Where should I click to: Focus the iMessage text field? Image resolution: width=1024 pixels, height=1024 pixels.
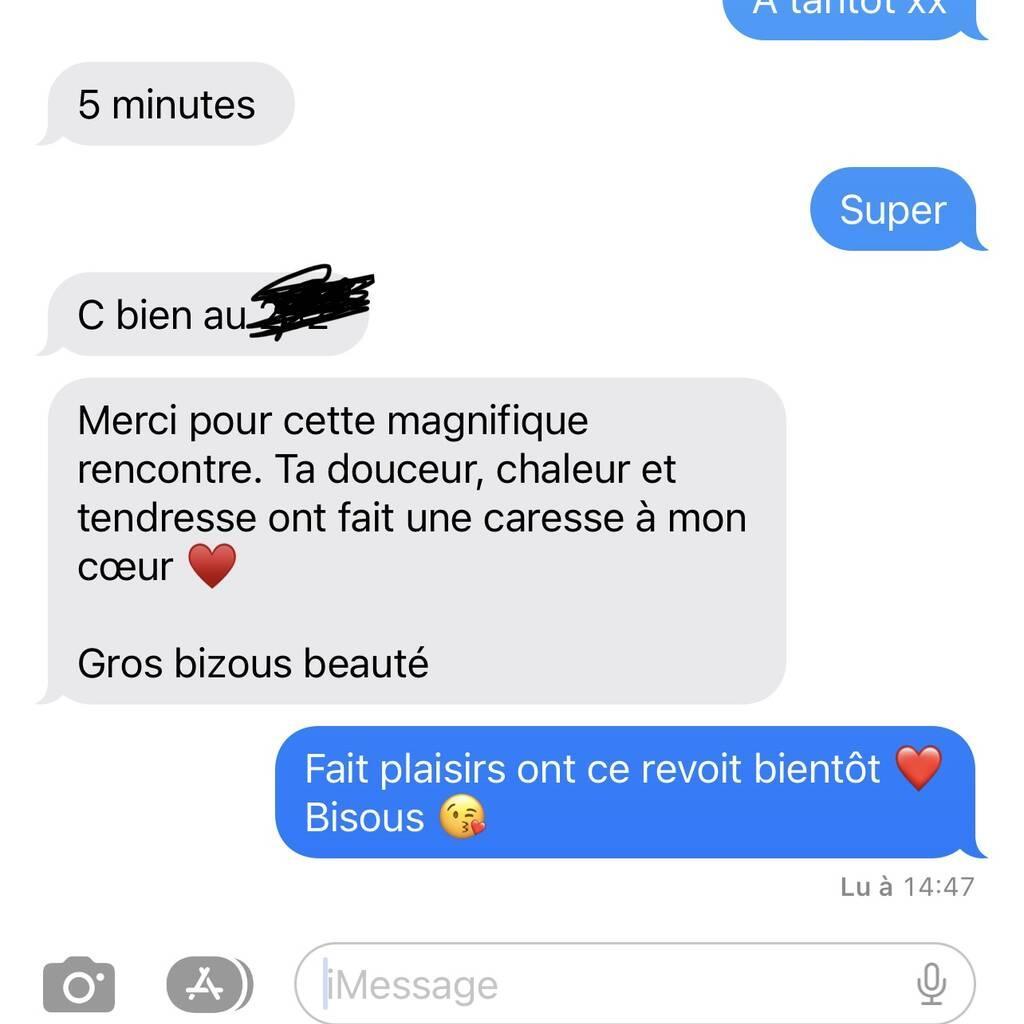coord(600,985)
